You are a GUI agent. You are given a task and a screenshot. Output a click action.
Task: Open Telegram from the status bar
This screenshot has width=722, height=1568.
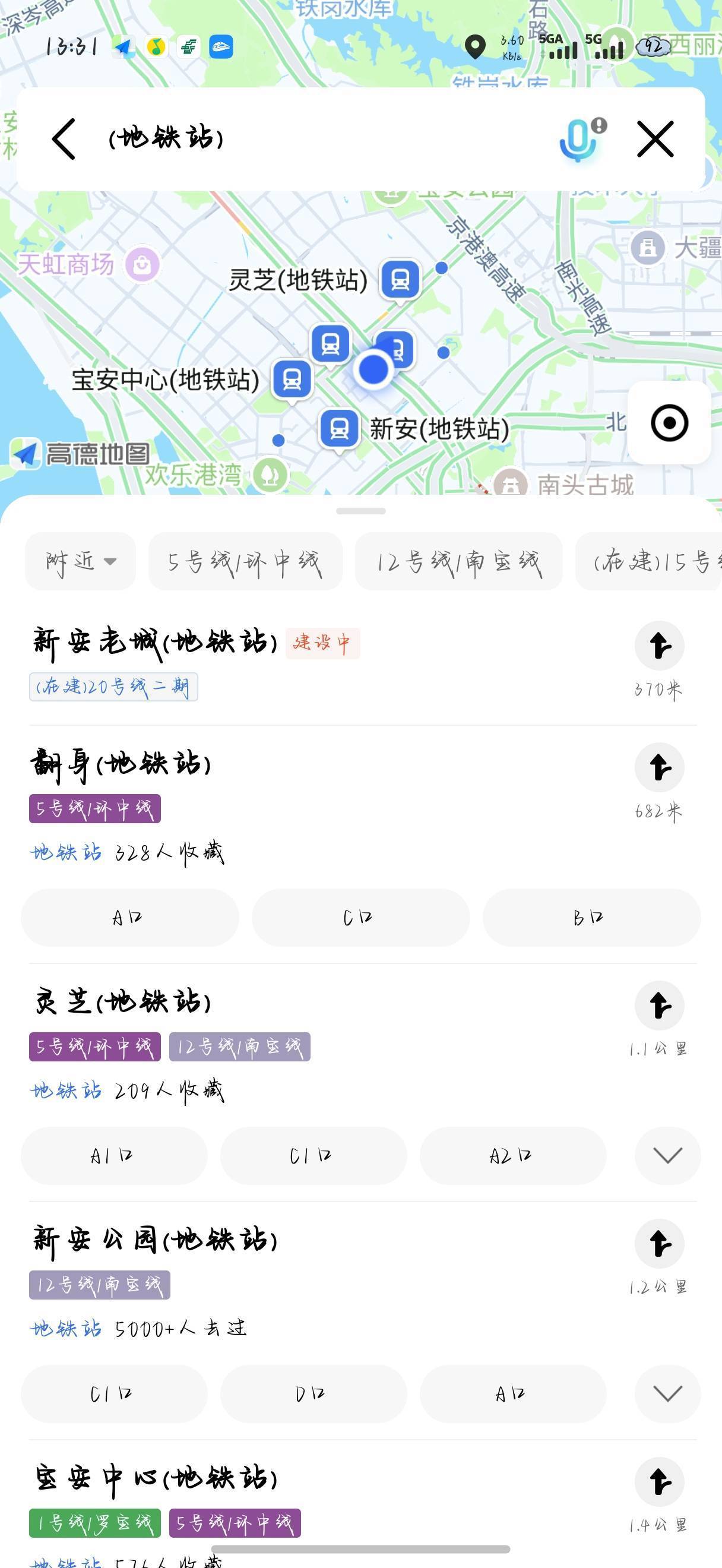(x=126, y=47)
